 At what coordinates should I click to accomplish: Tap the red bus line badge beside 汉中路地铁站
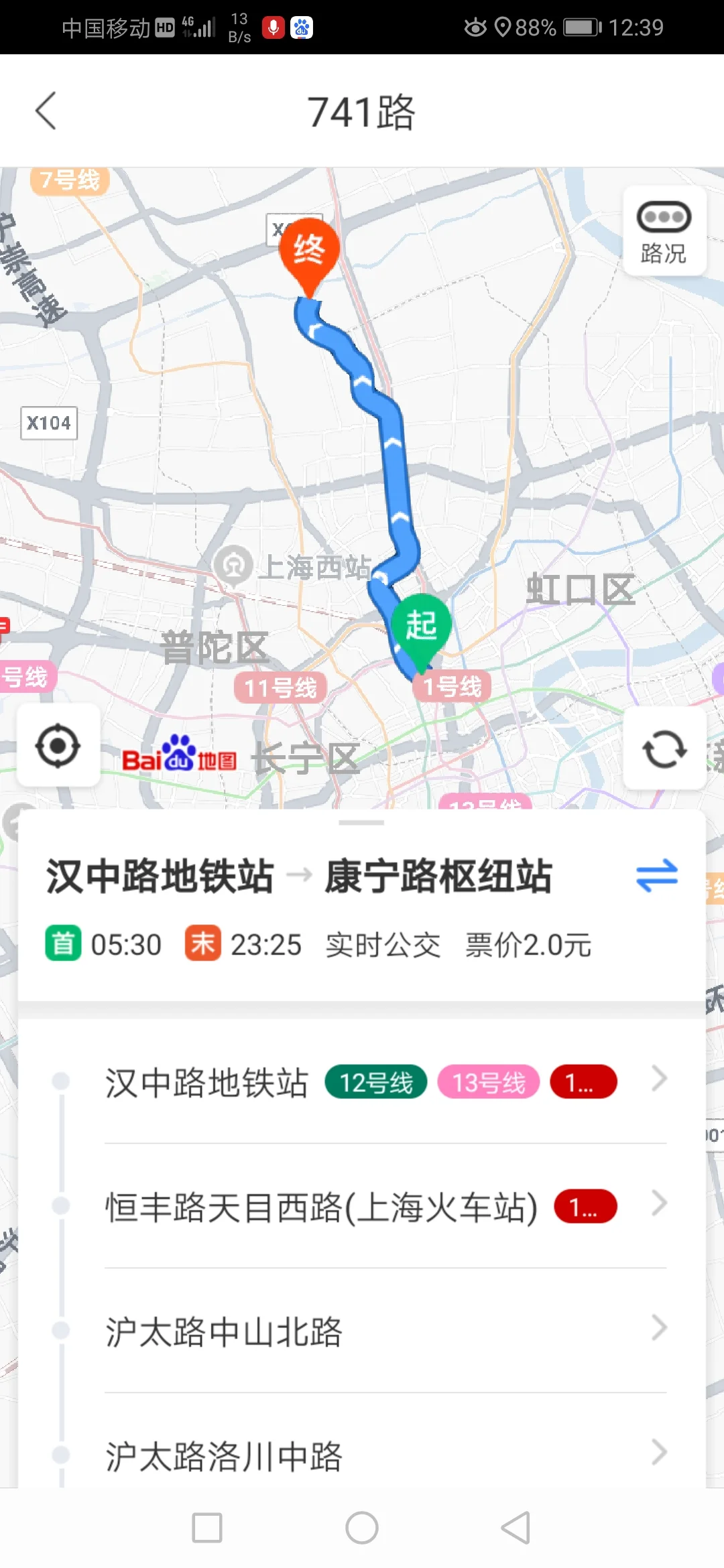[x=581, y=1080]
